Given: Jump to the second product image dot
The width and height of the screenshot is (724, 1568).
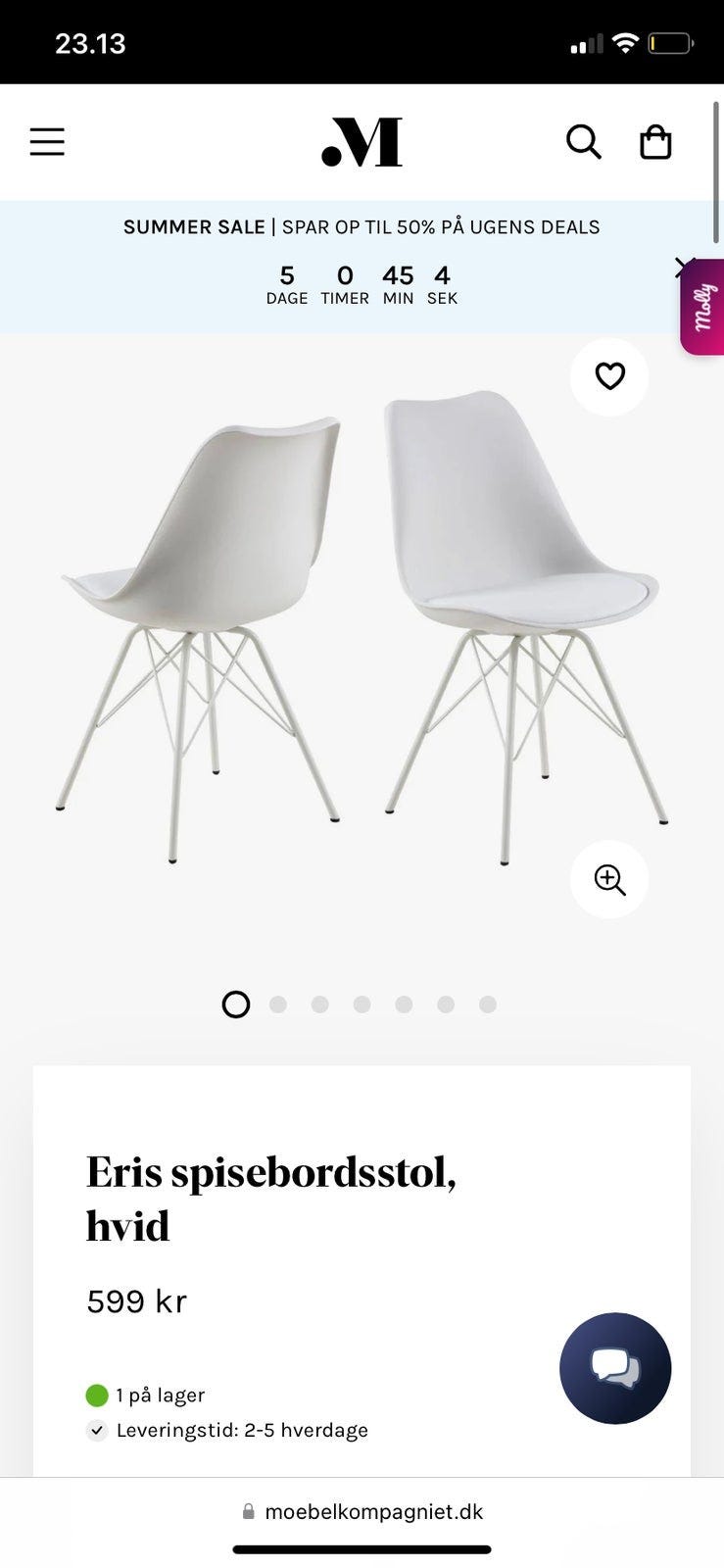Looking at the screenshot, I should 278,1004.
